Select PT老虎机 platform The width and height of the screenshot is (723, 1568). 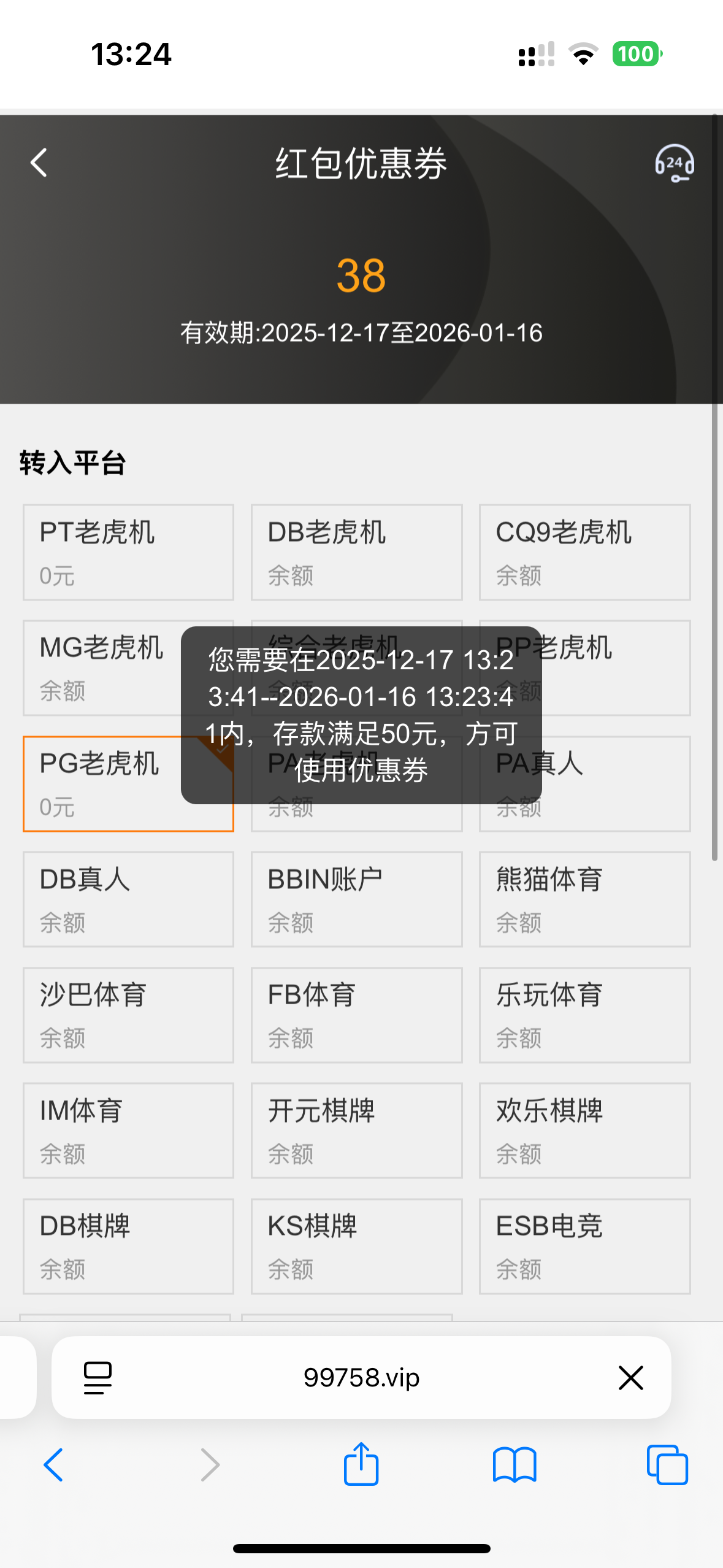tap(128, 552)
